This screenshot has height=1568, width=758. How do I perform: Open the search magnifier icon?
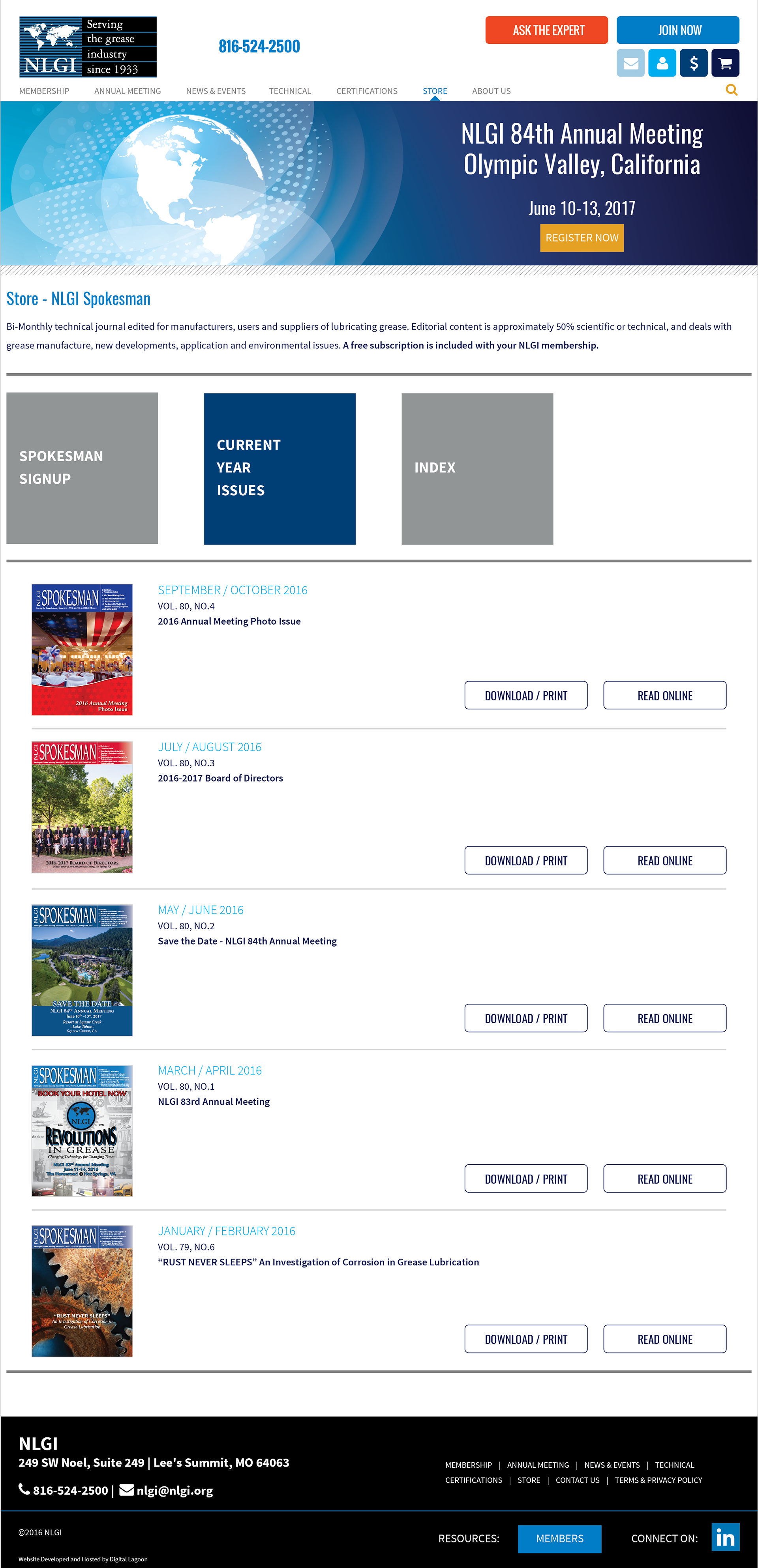click(x=731, y=90)
